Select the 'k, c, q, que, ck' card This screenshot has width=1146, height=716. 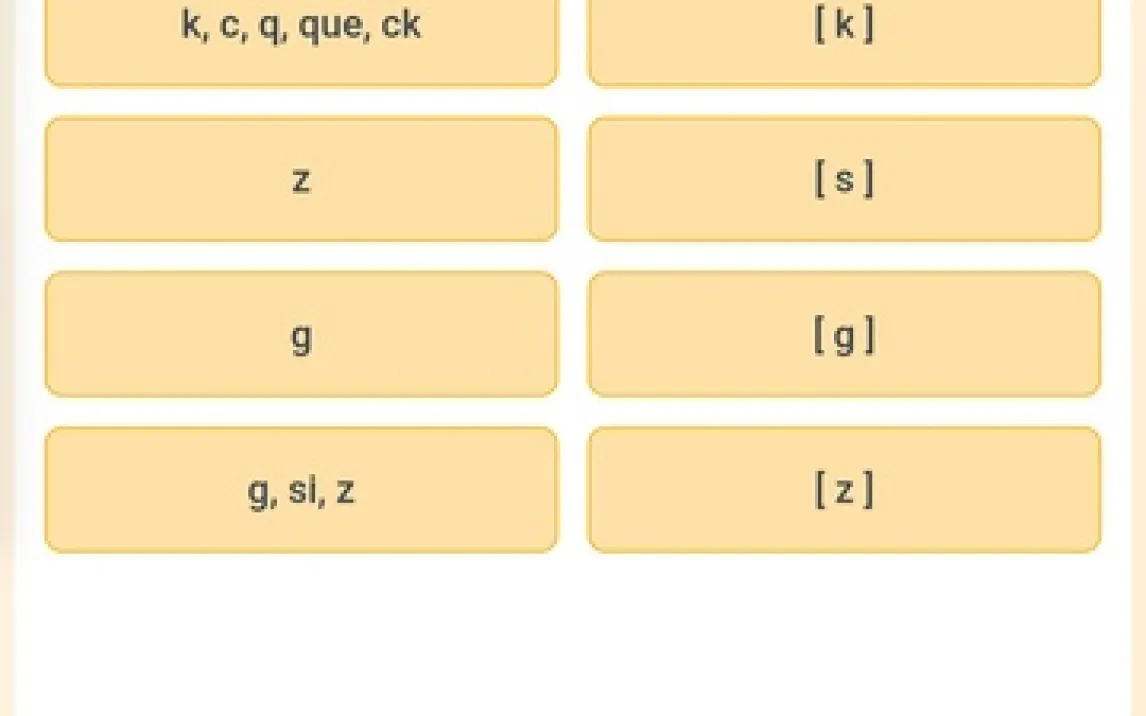click(x=301, y=40)
